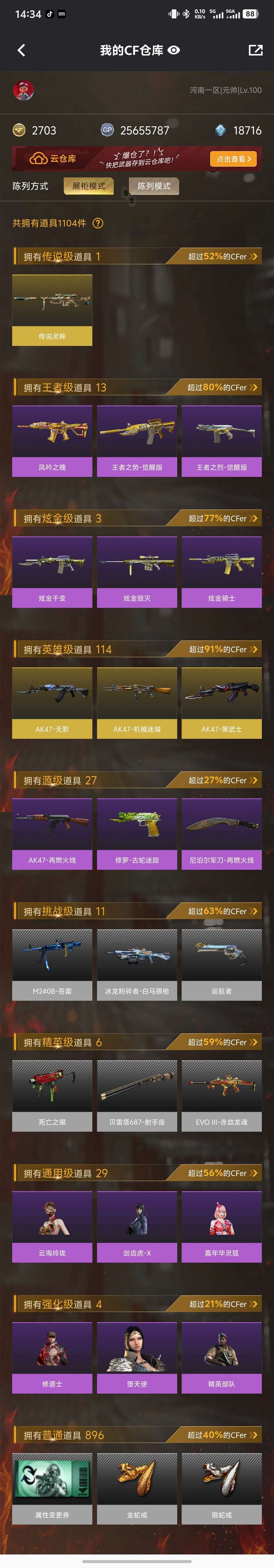Select the AK47-黑武士 weapon card

tap(221, 702)
